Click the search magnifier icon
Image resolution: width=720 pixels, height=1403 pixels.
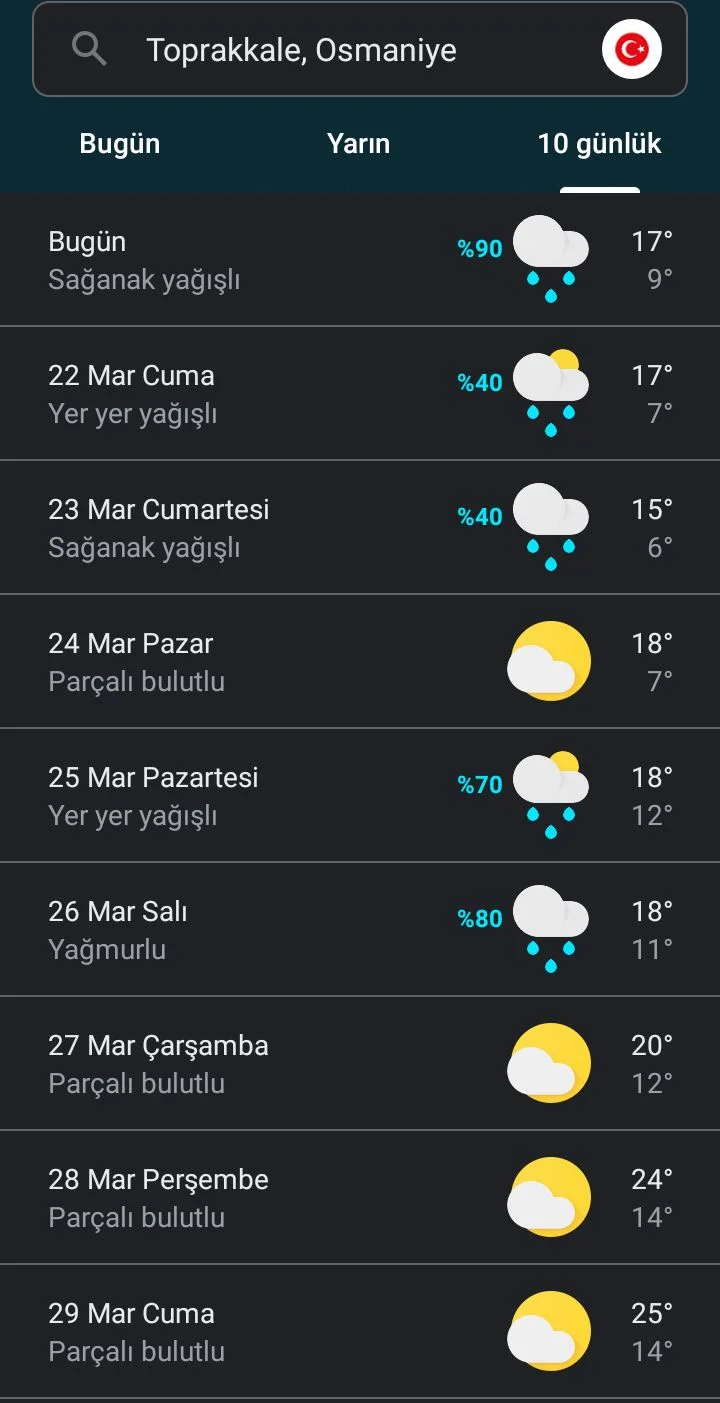[90, 48]
